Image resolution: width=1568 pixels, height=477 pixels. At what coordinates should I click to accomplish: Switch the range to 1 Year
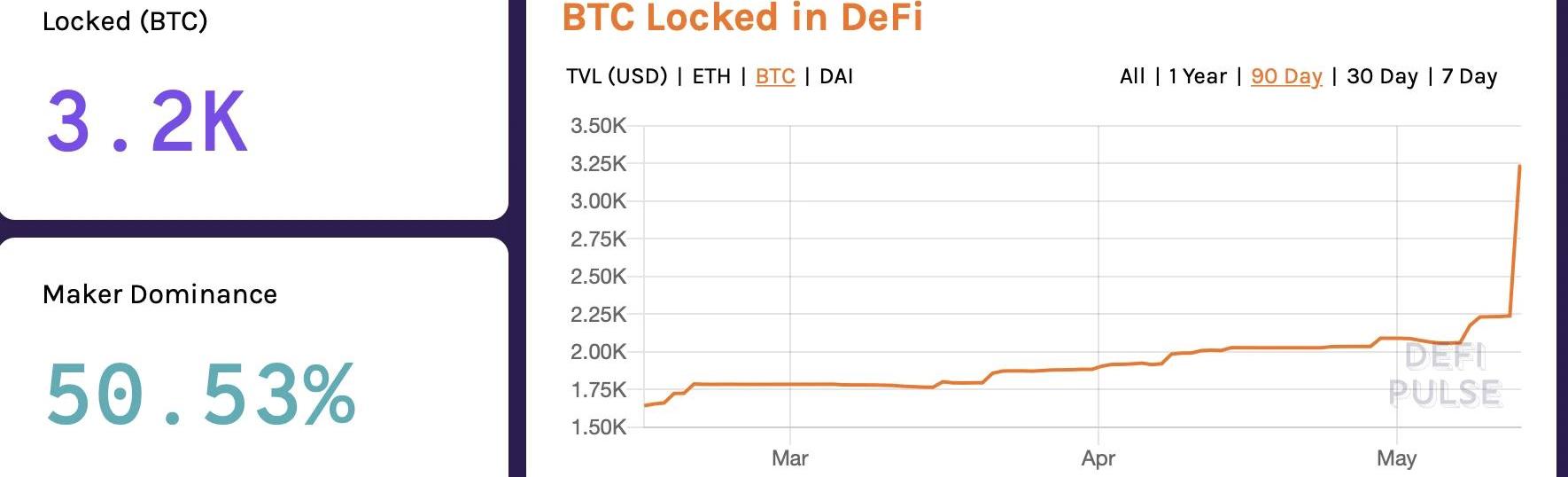click(1198, 76)
